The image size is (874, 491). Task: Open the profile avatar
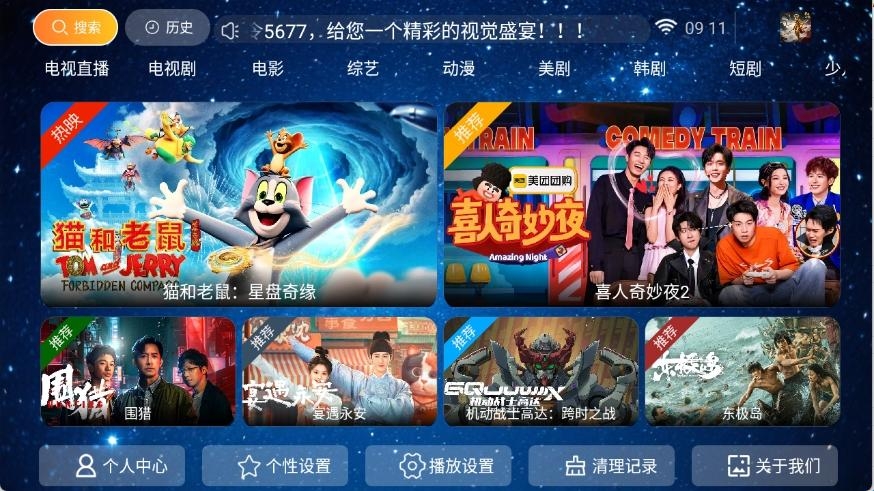[795, 28]
